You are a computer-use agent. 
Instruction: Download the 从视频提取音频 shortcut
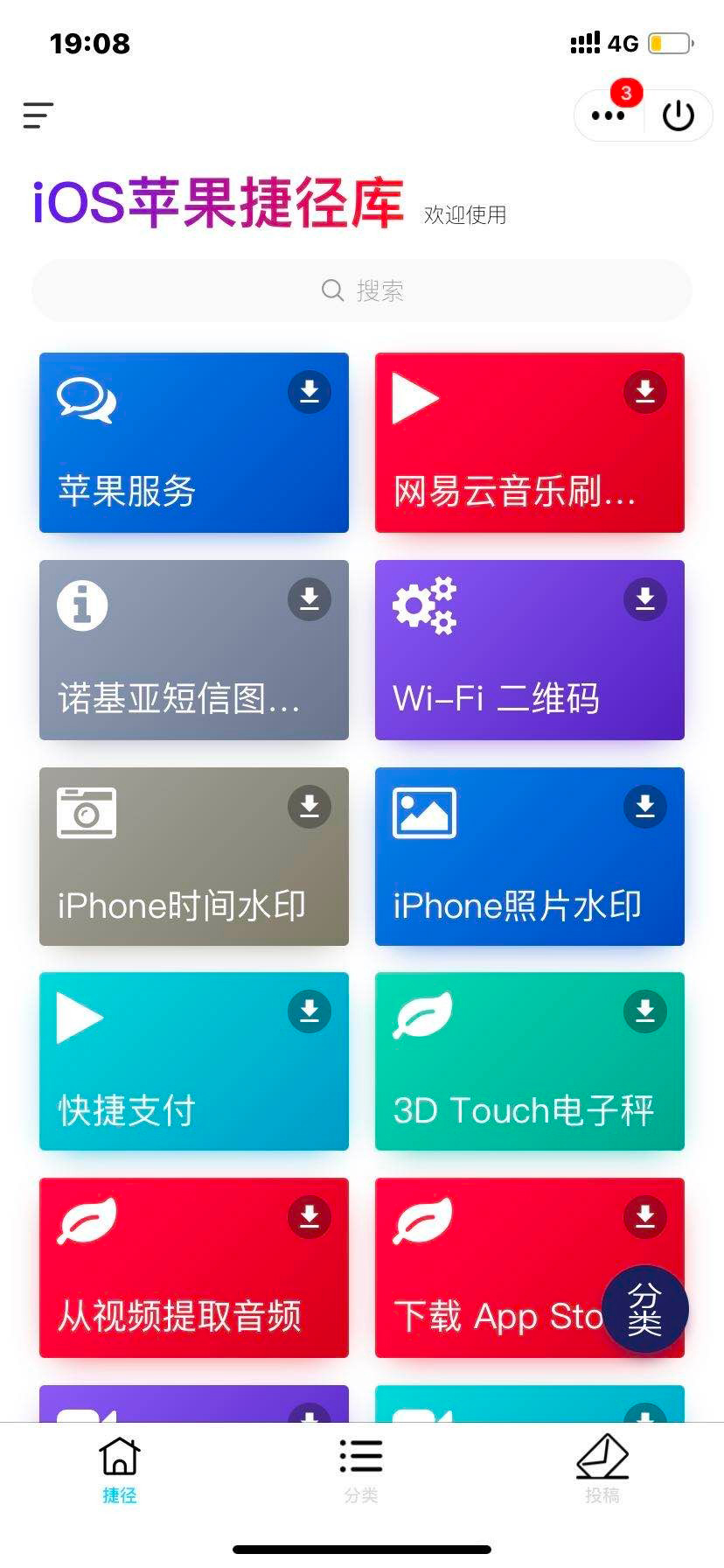pos(310,1217)
